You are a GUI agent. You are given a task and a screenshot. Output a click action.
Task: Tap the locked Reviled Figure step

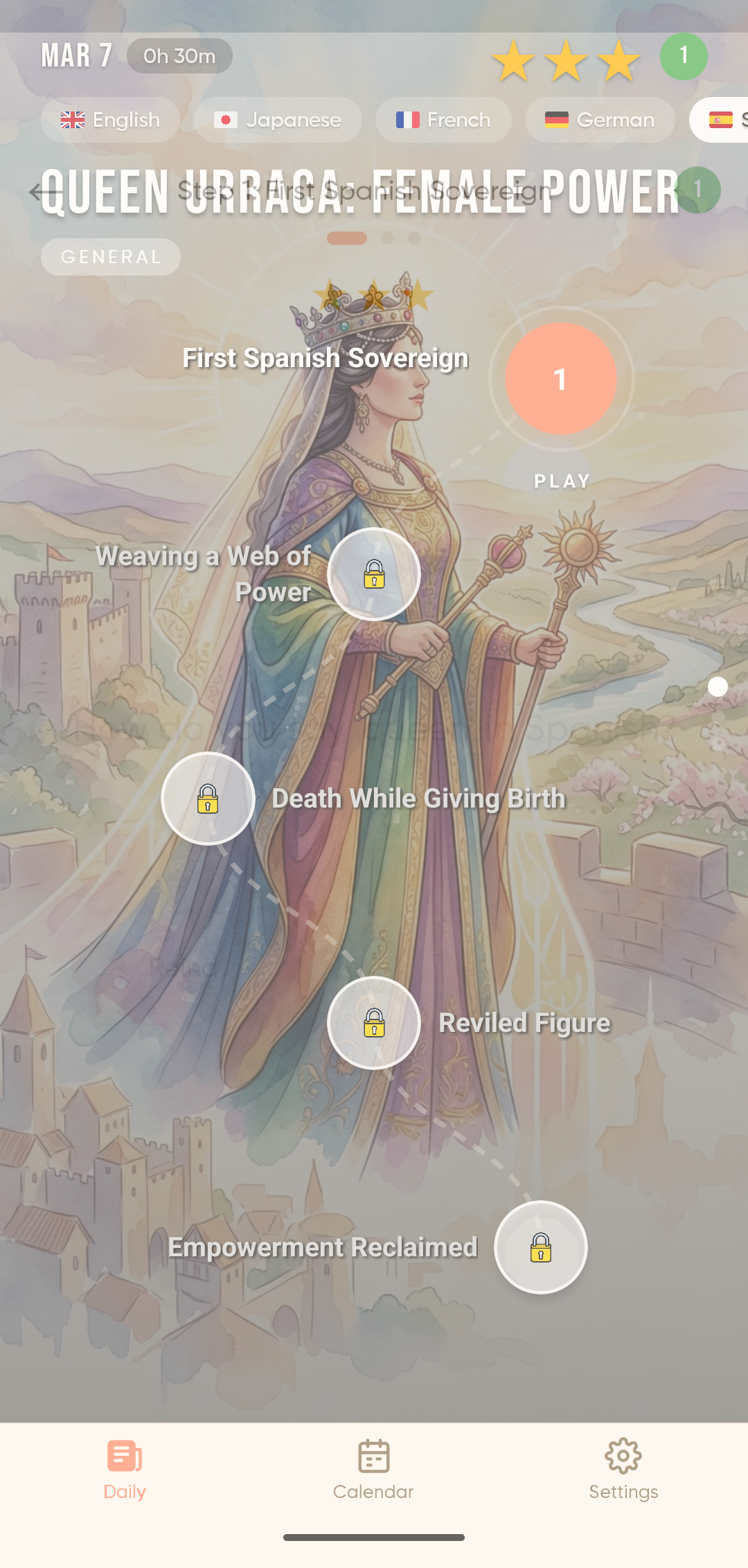pos(374,1023)
